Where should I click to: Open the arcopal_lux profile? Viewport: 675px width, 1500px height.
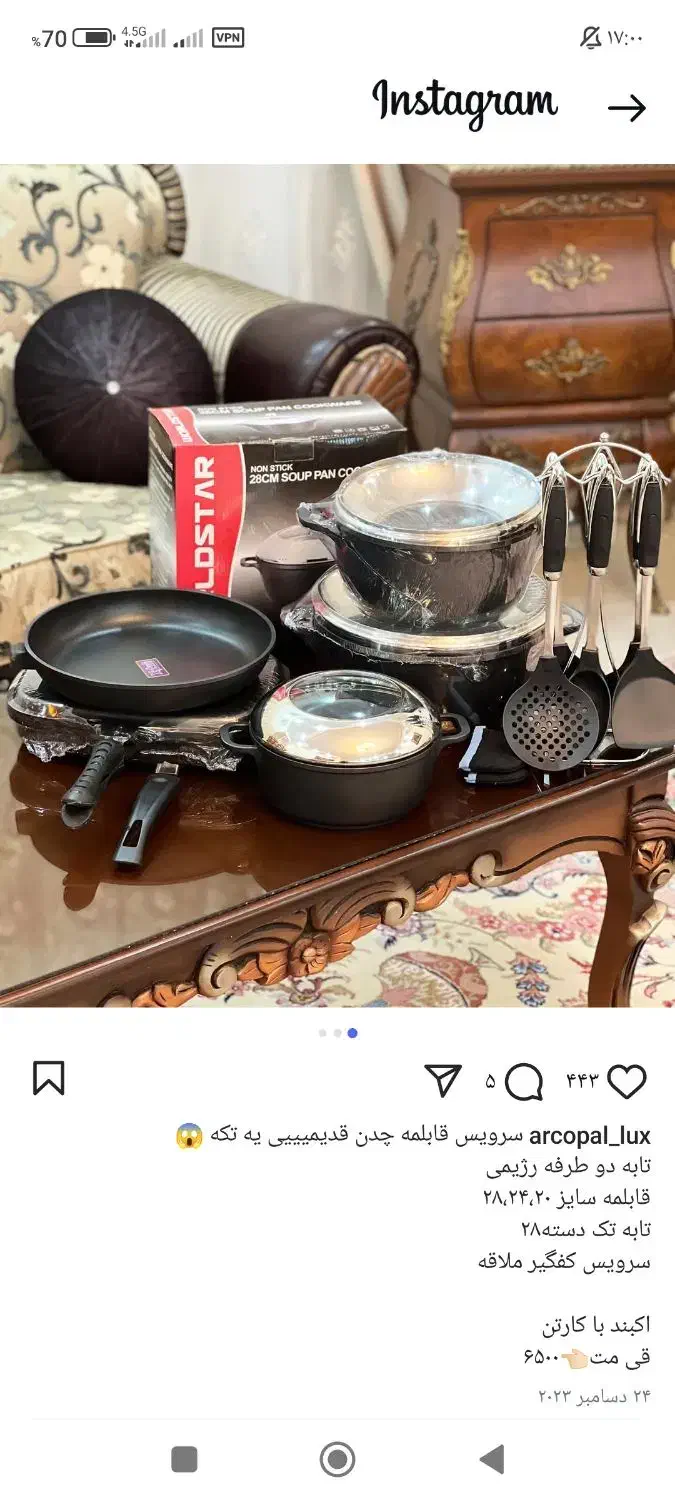(589, 1136)
